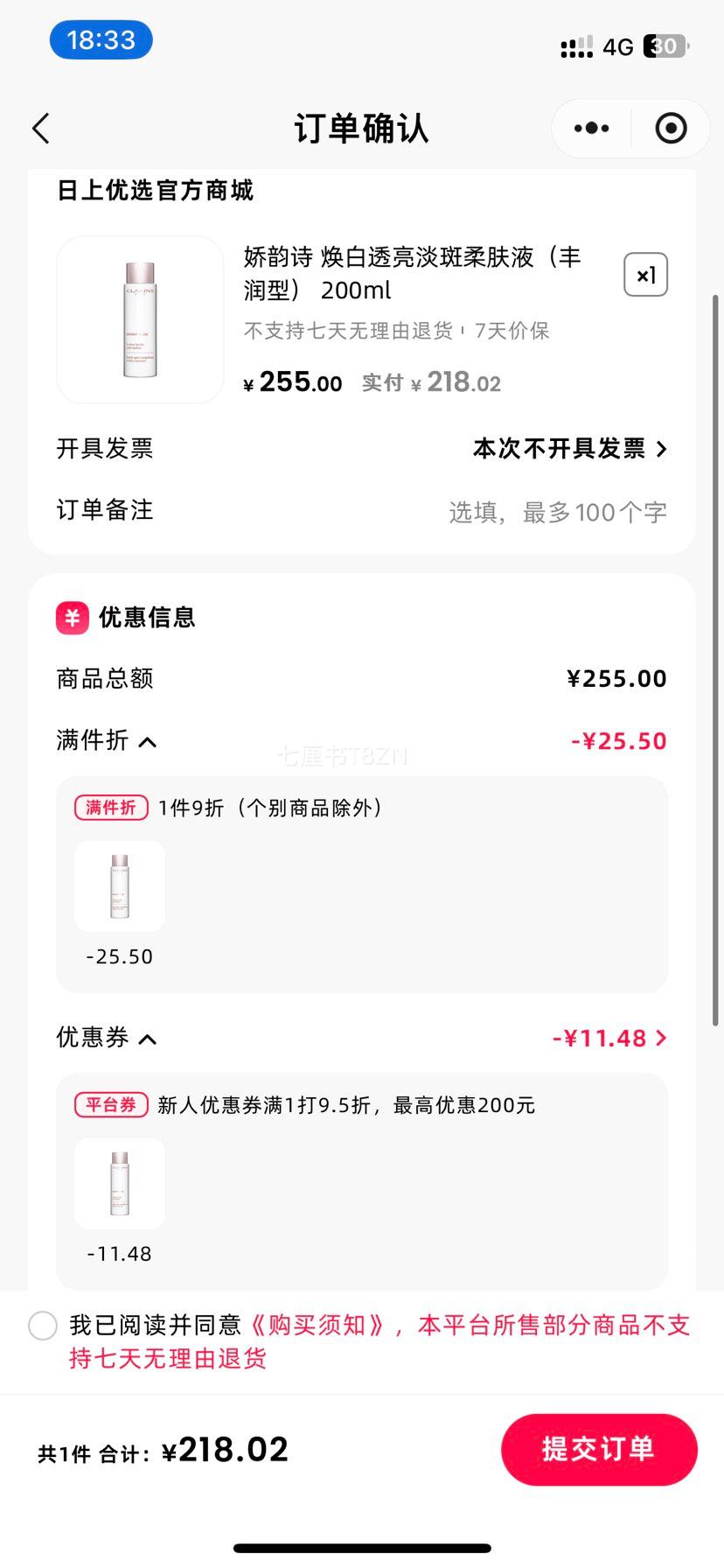Viewport: 724px width, 1568px height.
Task: Close the mini program with circle icon
Action: coord(671,129)
